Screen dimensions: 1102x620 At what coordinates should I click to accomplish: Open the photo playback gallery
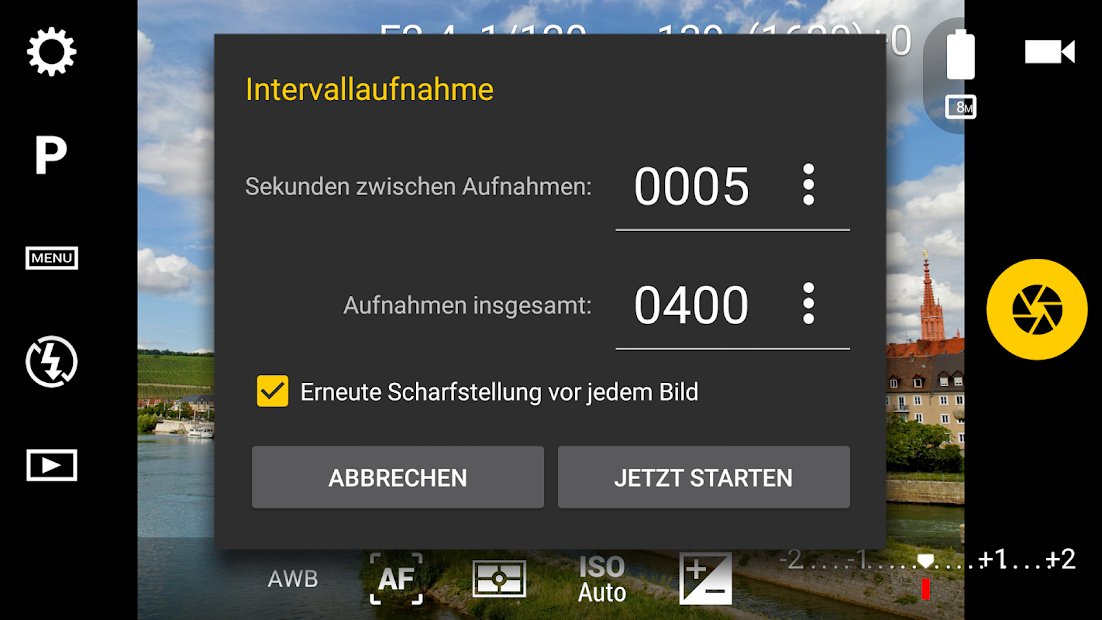51,465
